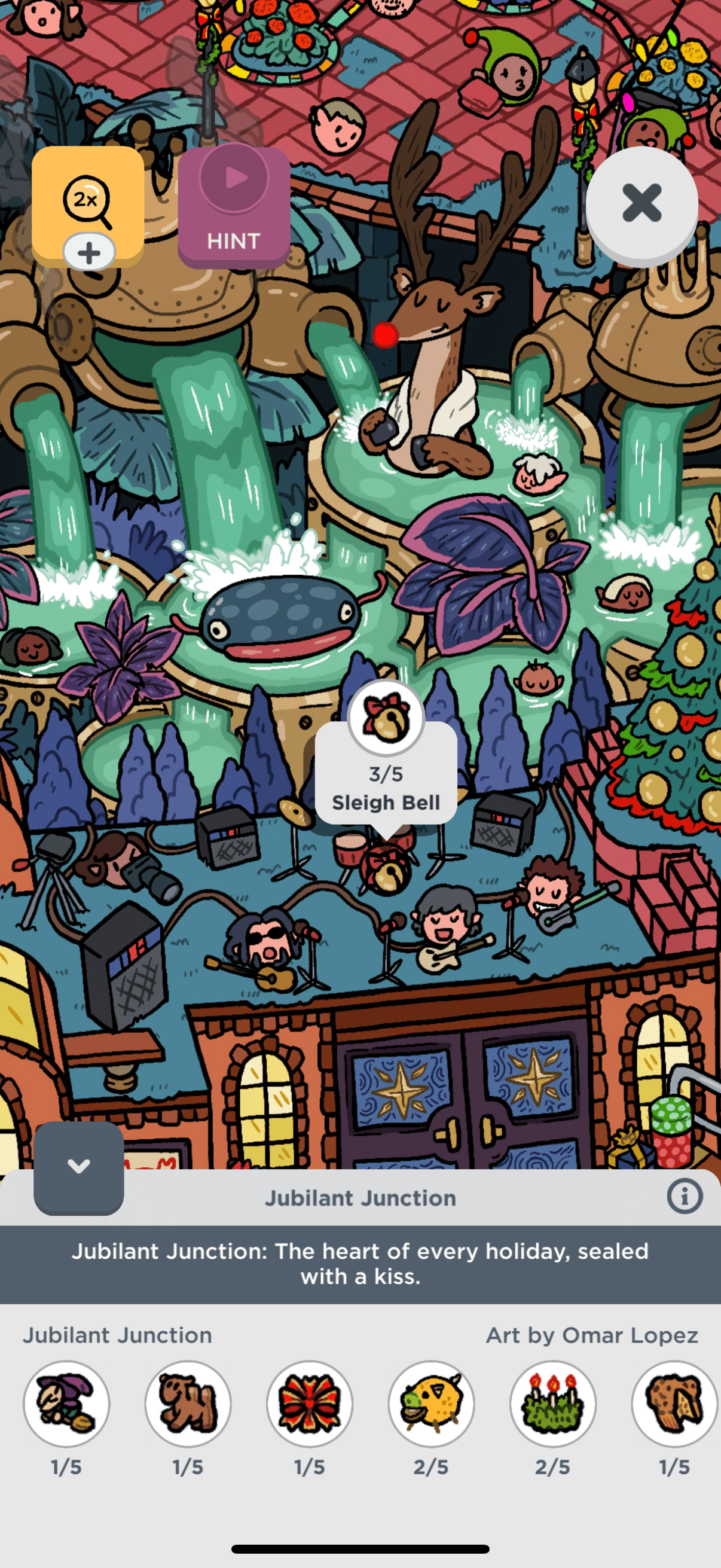The height and width of the screenshot is (1568, 721).
Task: Open the Jubilant Junction info icon
Action: pyautogui.click(x=685, y=1197)
